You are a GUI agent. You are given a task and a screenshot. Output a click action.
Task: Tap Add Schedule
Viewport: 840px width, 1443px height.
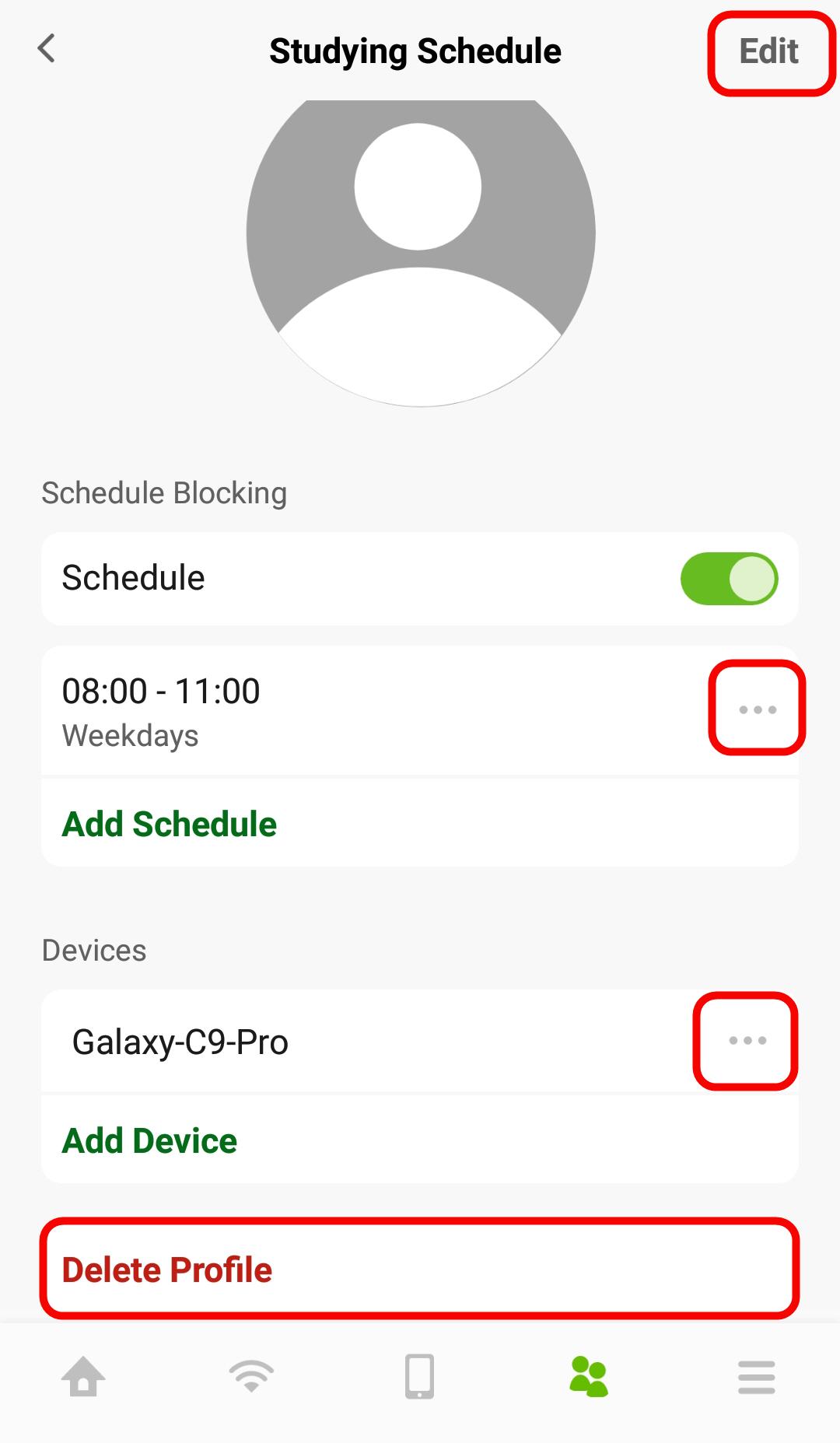pyautogui.click(x=169, y=824)
